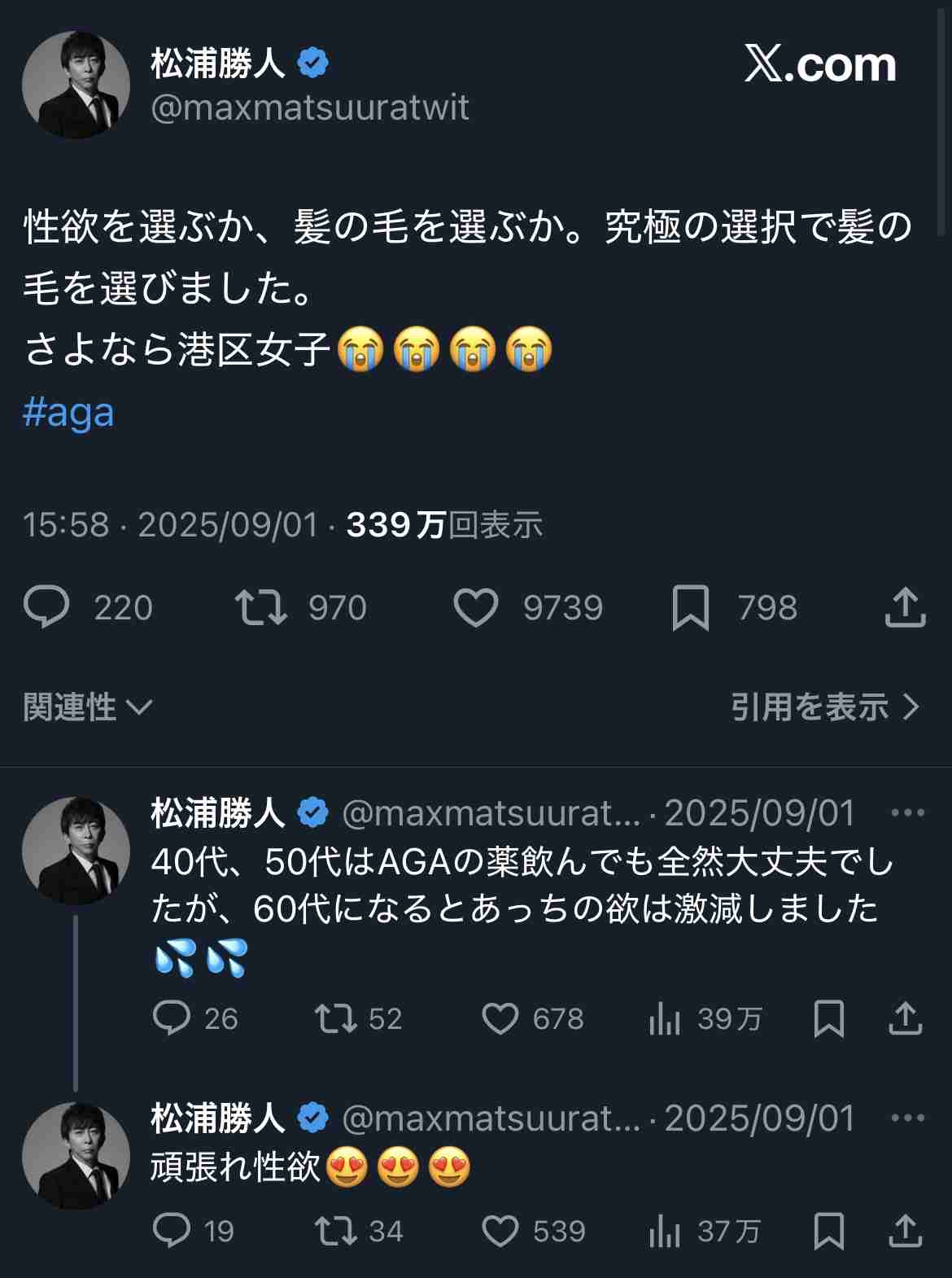Viewport: 952px width, 1278px height.
Task: Bookmark the reply with 39万 views
Action: pyautogui.click(x=829, y=1018)
